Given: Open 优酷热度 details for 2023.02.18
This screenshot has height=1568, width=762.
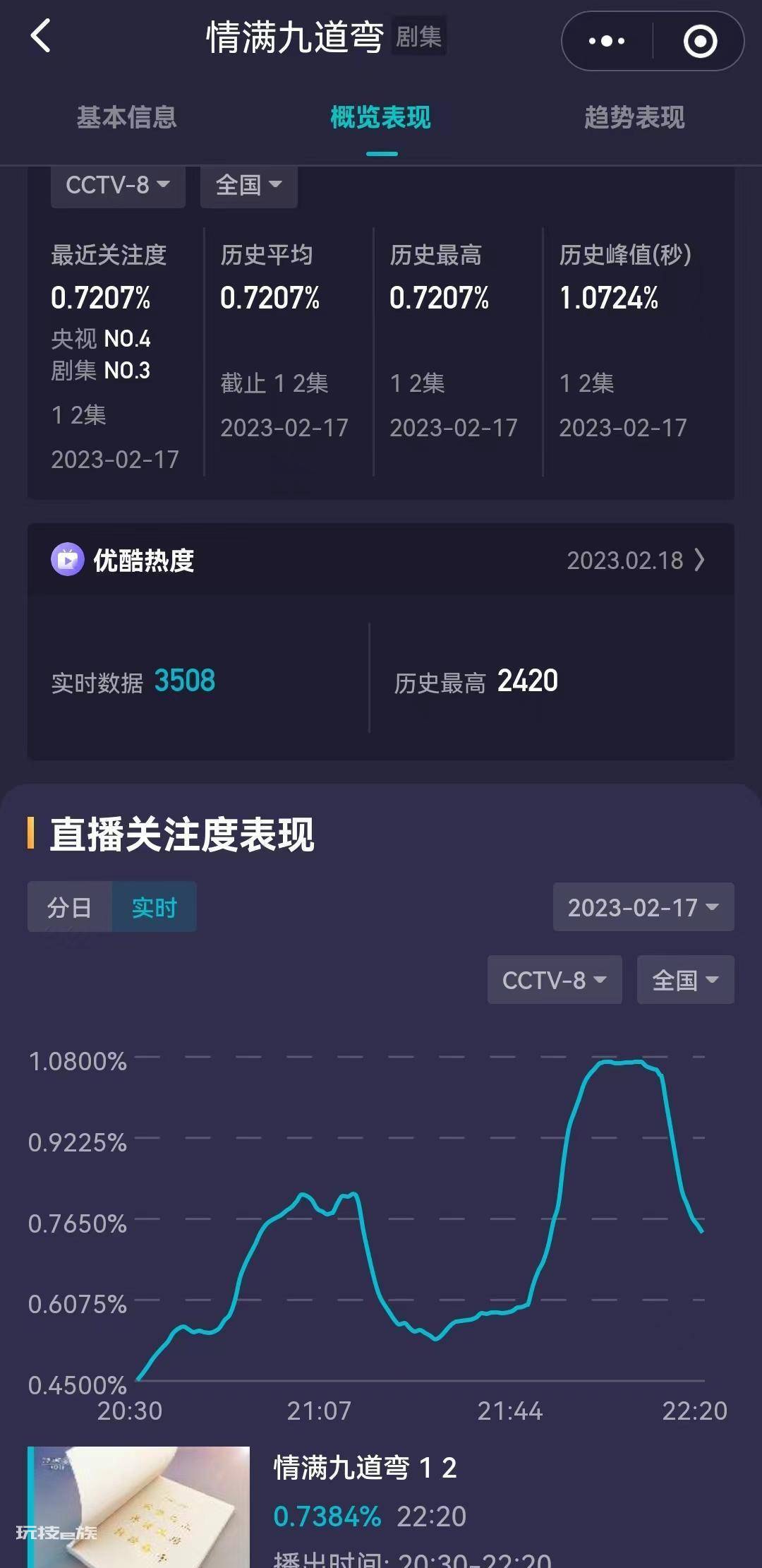Looking at the screenshot, I should click(x=636, y=561).
